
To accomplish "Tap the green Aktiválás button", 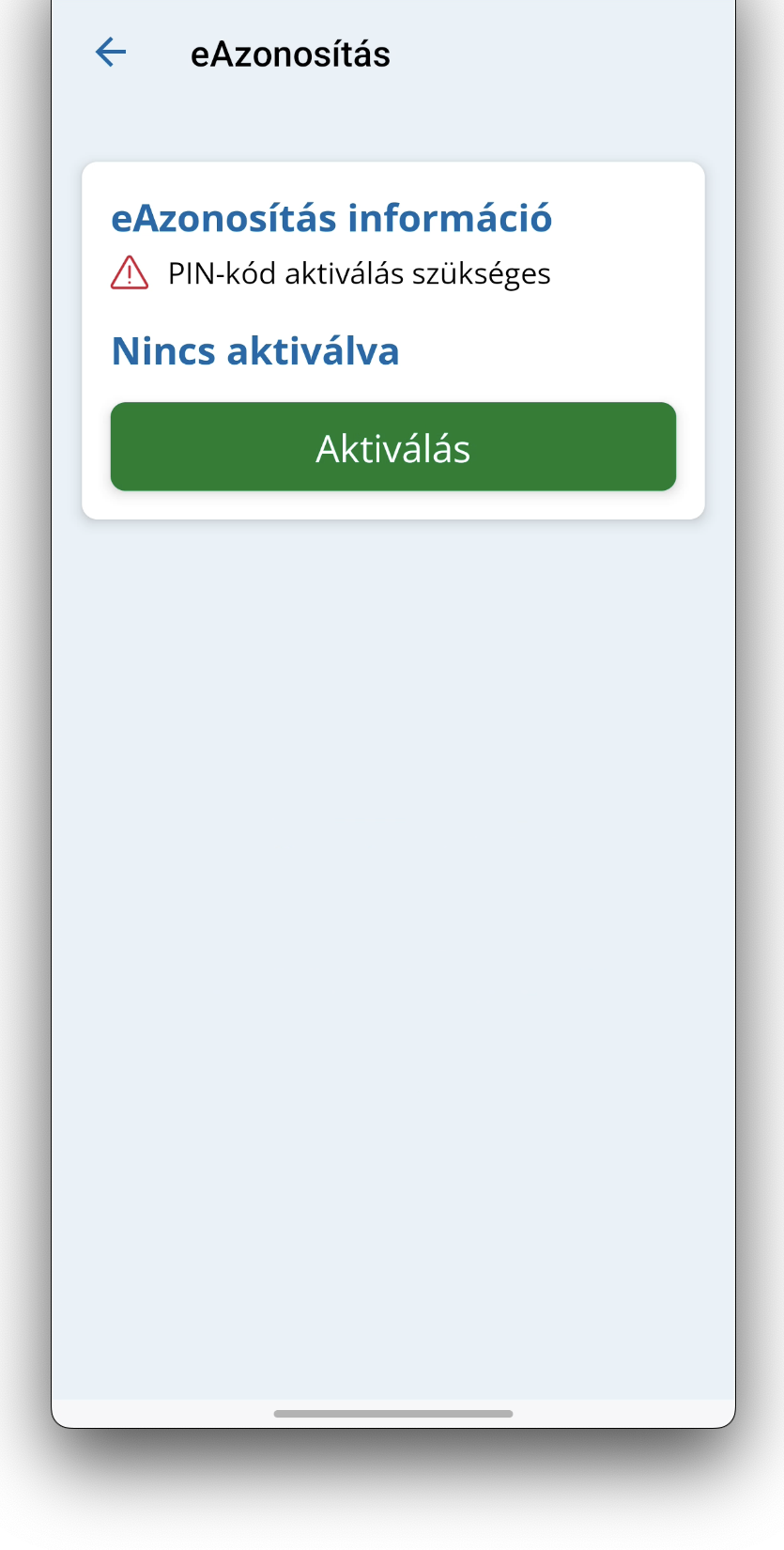I will pos(393,447).
